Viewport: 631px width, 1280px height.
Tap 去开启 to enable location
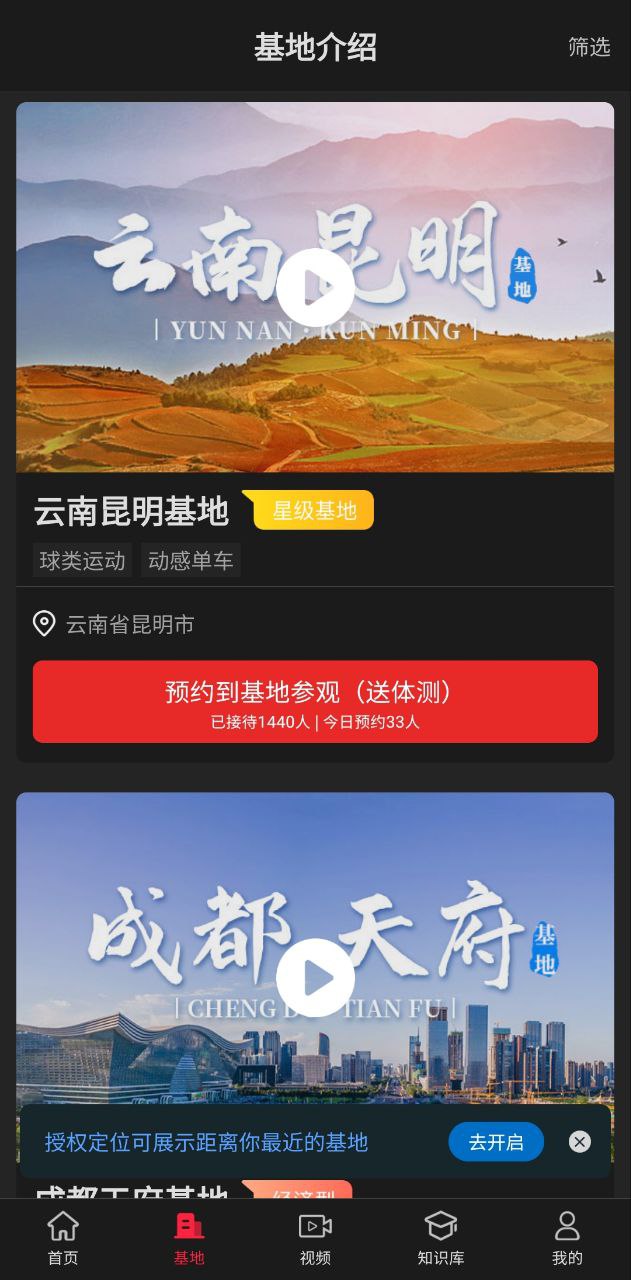(x=496, y=1142)
